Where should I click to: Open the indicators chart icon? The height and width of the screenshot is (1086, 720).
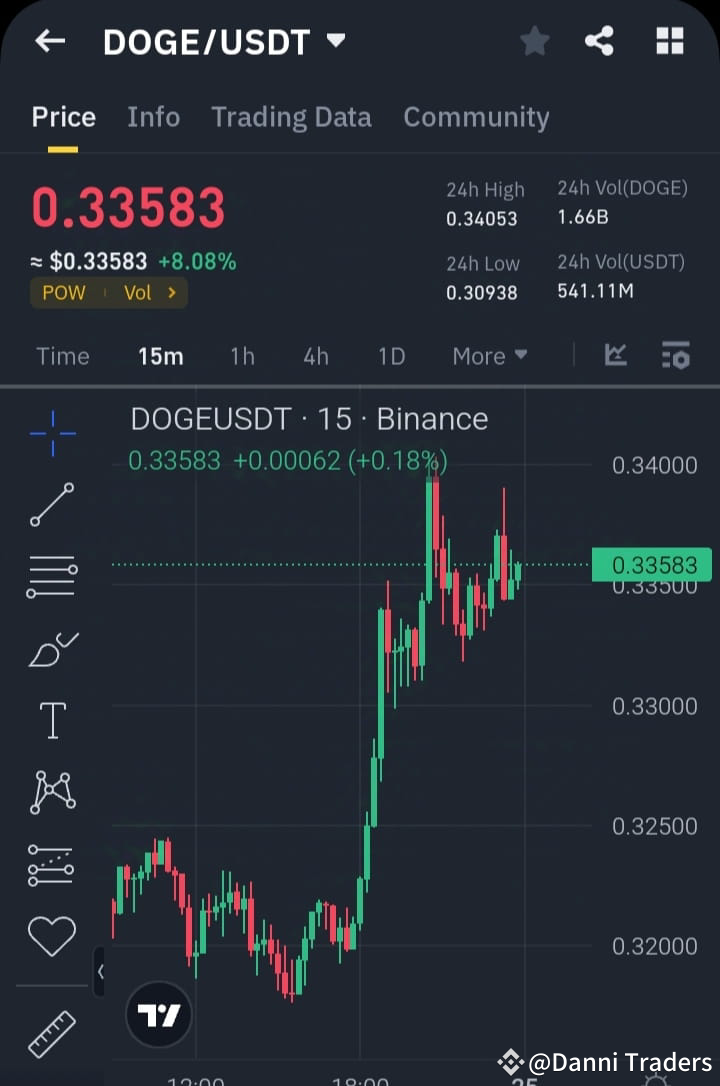[616, 355]
